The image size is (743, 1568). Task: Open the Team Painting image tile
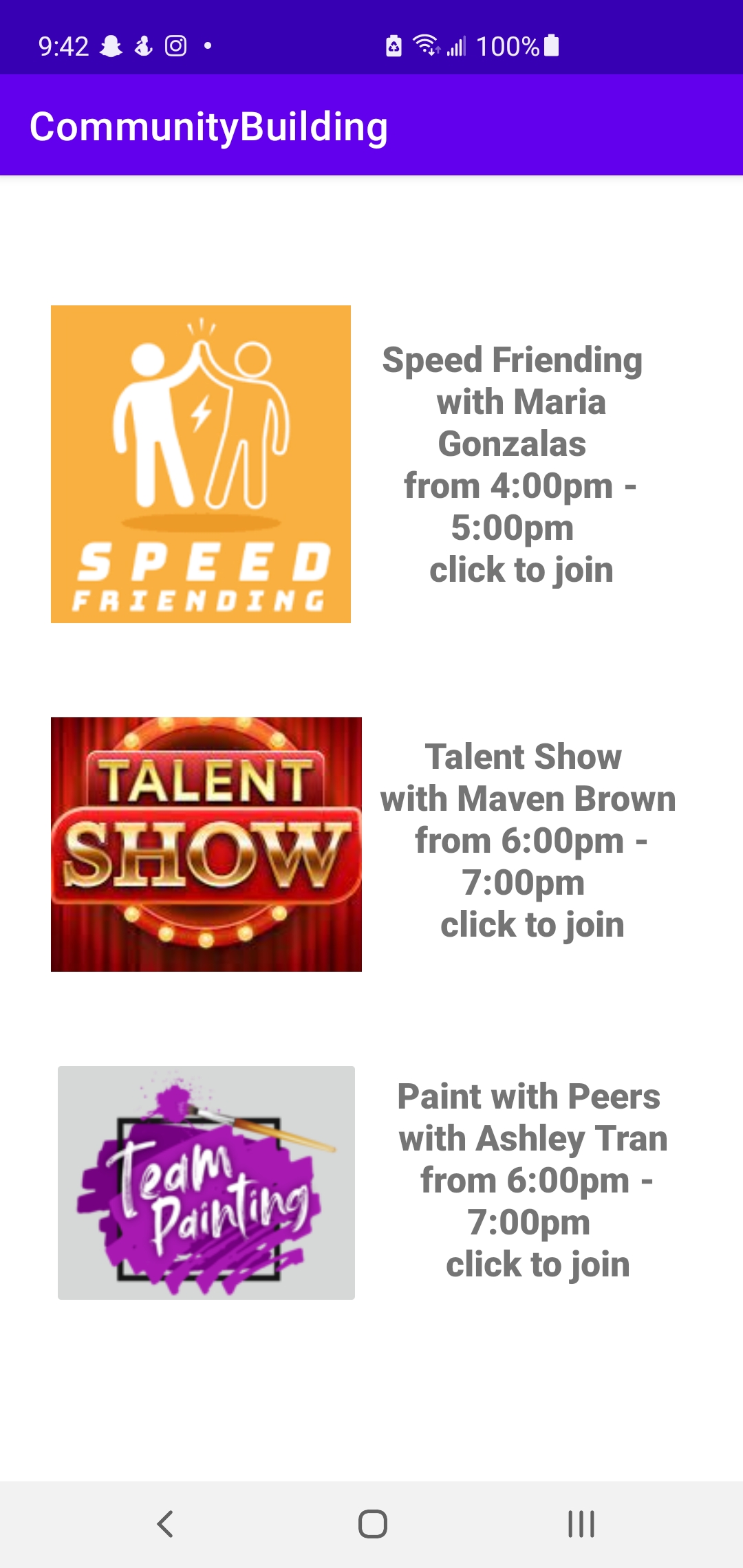[x=206, y=1182]
